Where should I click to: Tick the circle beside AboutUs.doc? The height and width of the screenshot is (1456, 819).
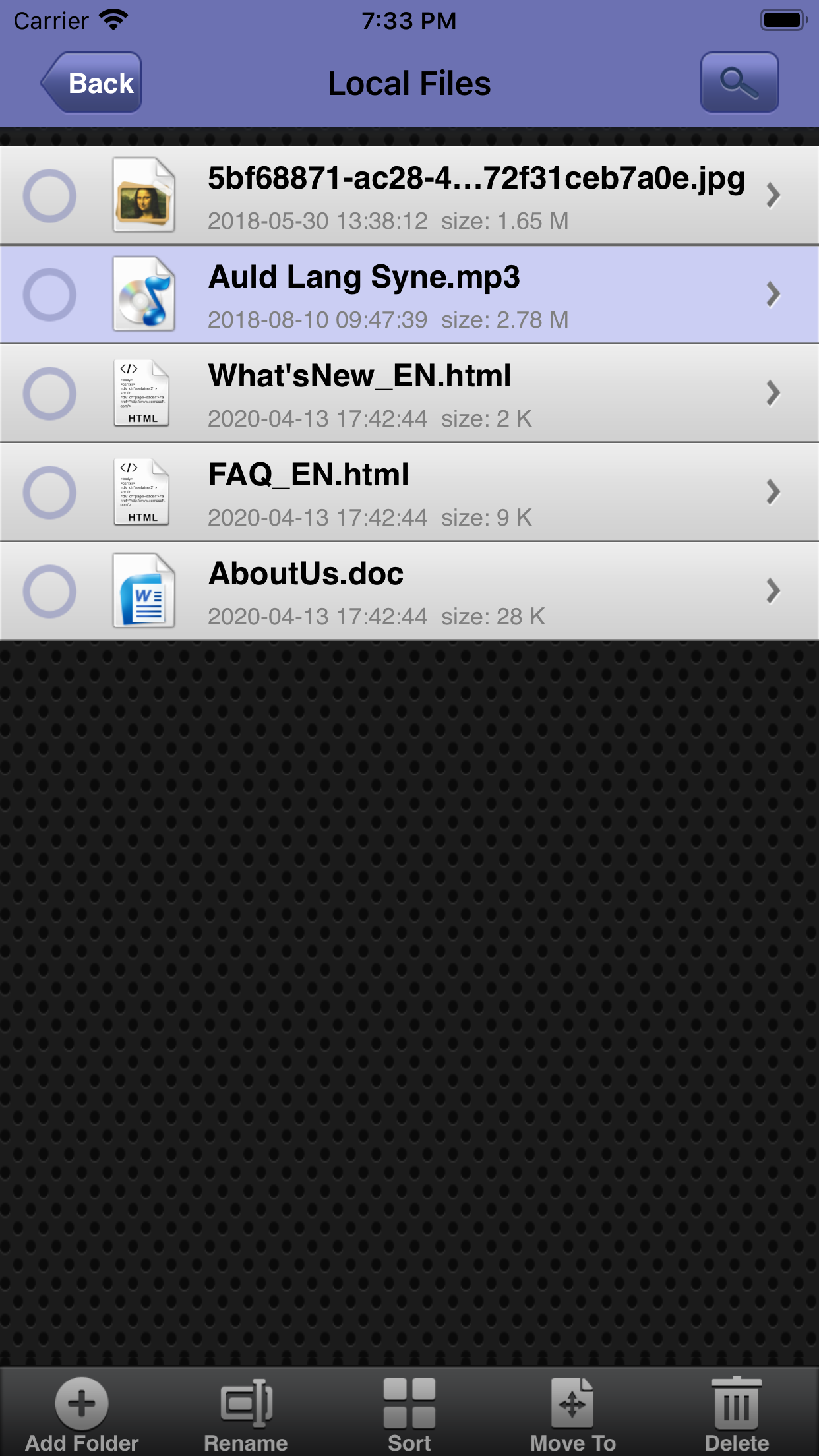tap(49, 591)
